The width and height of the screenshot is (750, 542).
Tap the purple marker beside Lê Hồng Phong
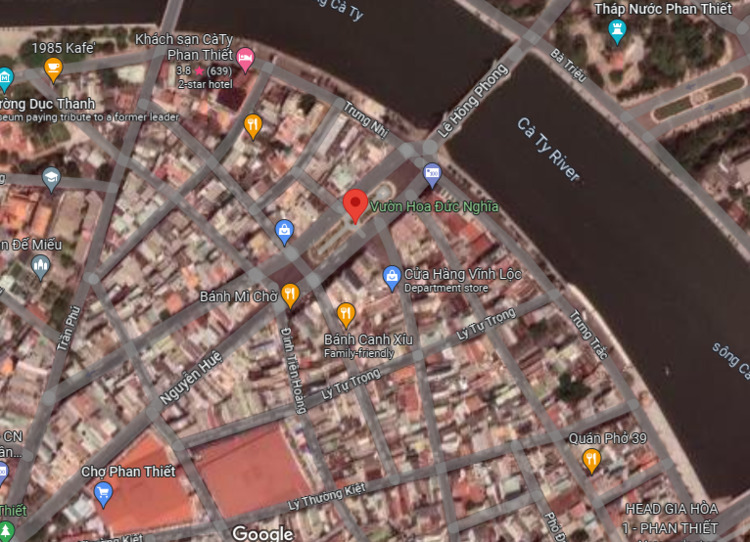point(432,174)
